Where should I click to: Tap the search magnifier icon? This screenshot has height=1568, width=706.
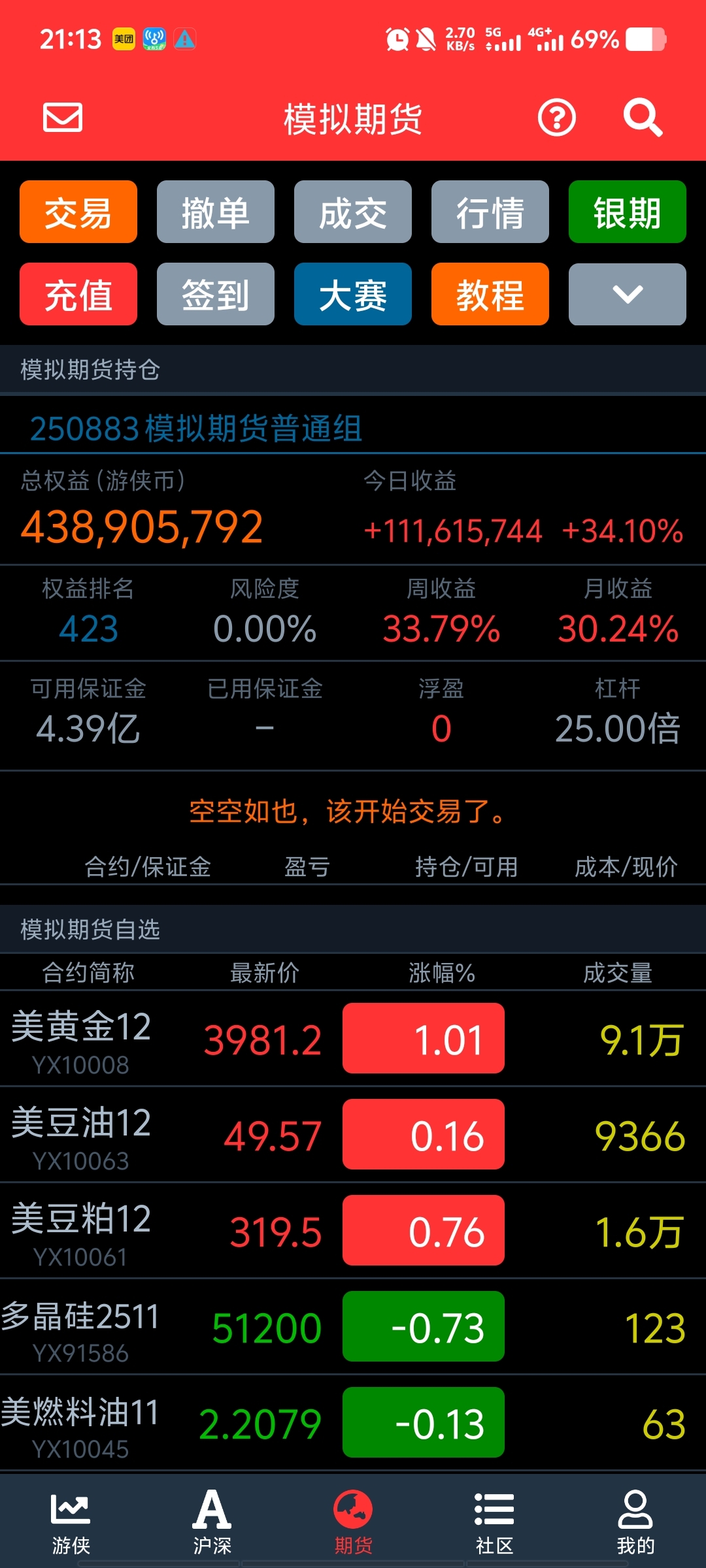coord(643,118)
